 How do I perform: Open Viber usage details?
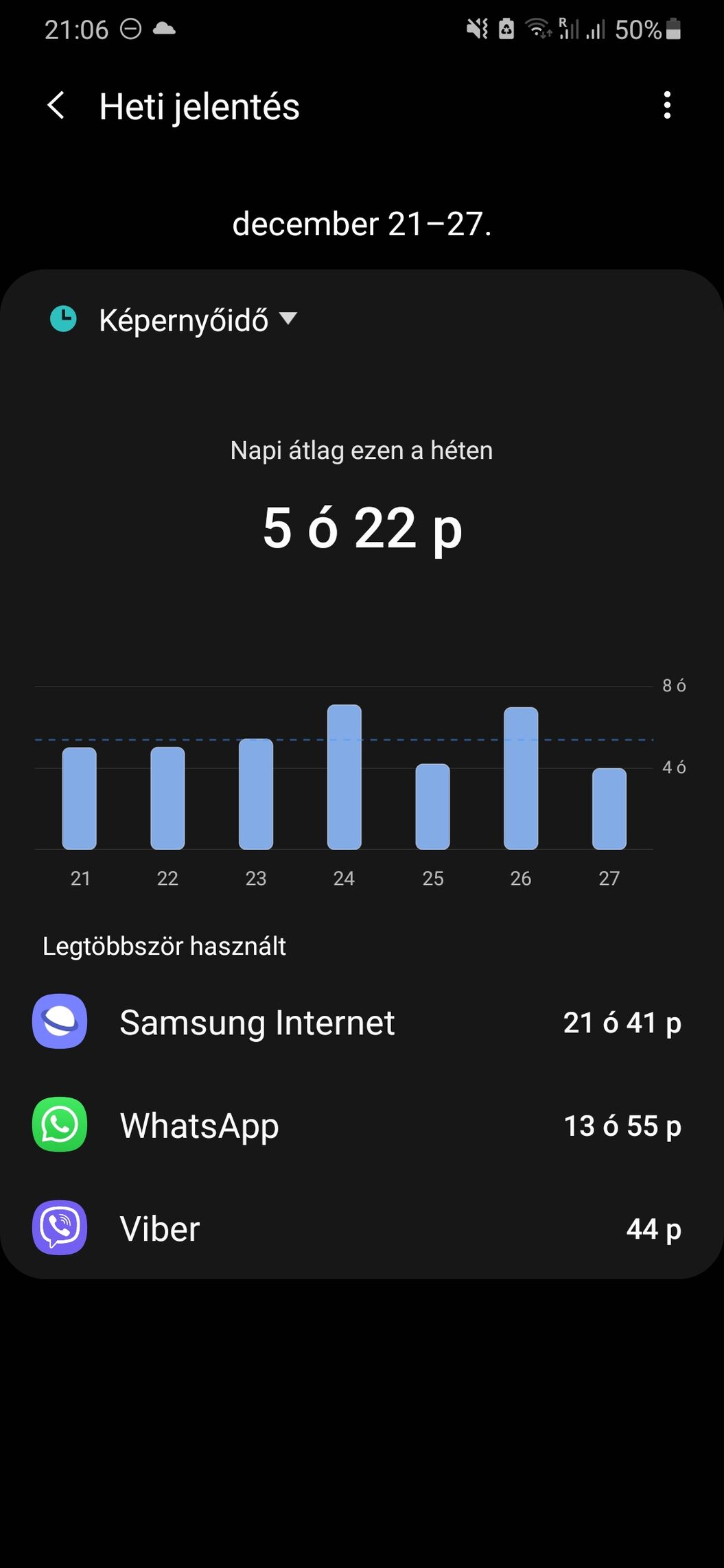pos(362,1228)
